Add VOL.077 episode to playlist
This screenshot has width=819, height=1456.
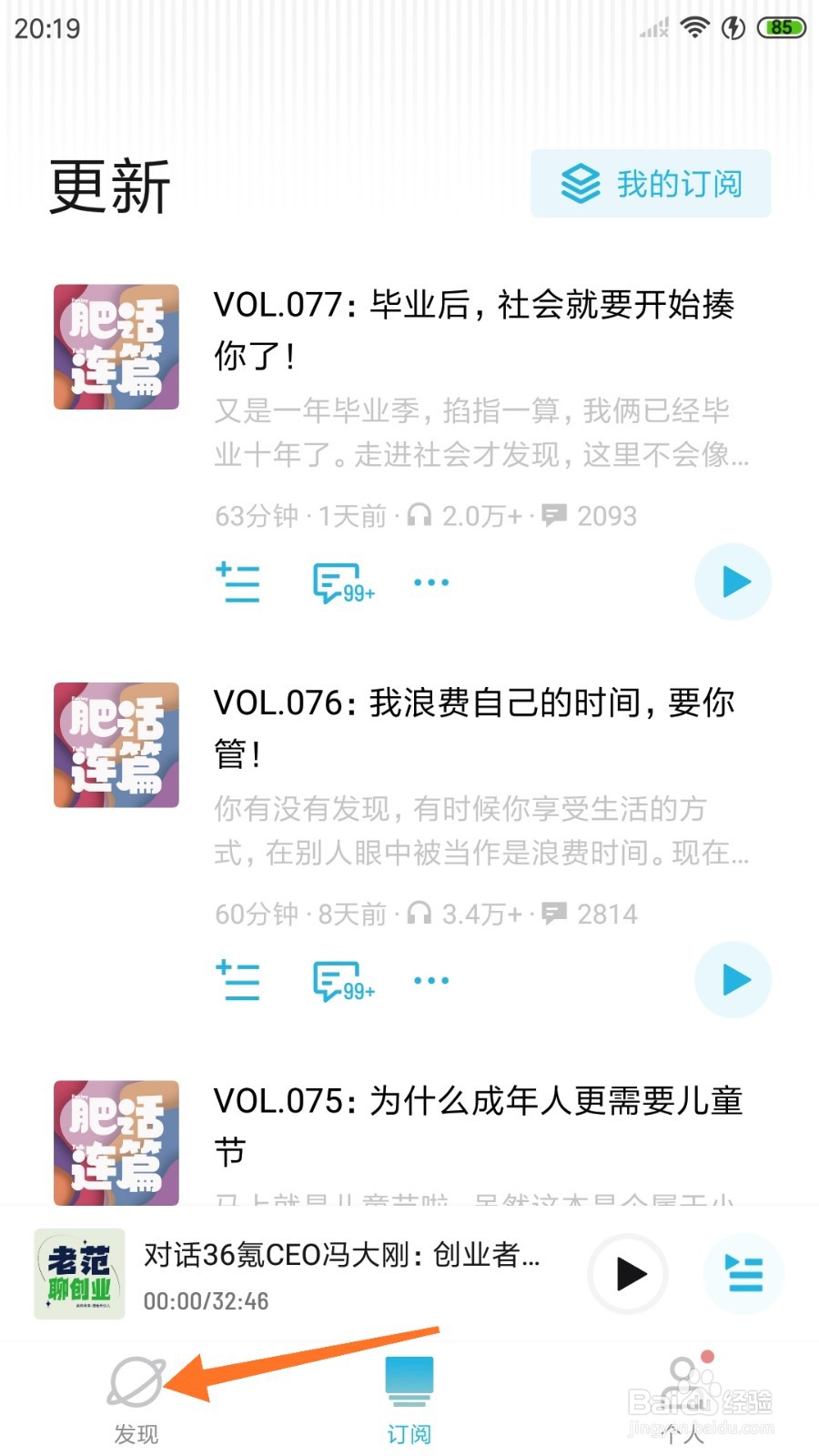click(238, 582)
